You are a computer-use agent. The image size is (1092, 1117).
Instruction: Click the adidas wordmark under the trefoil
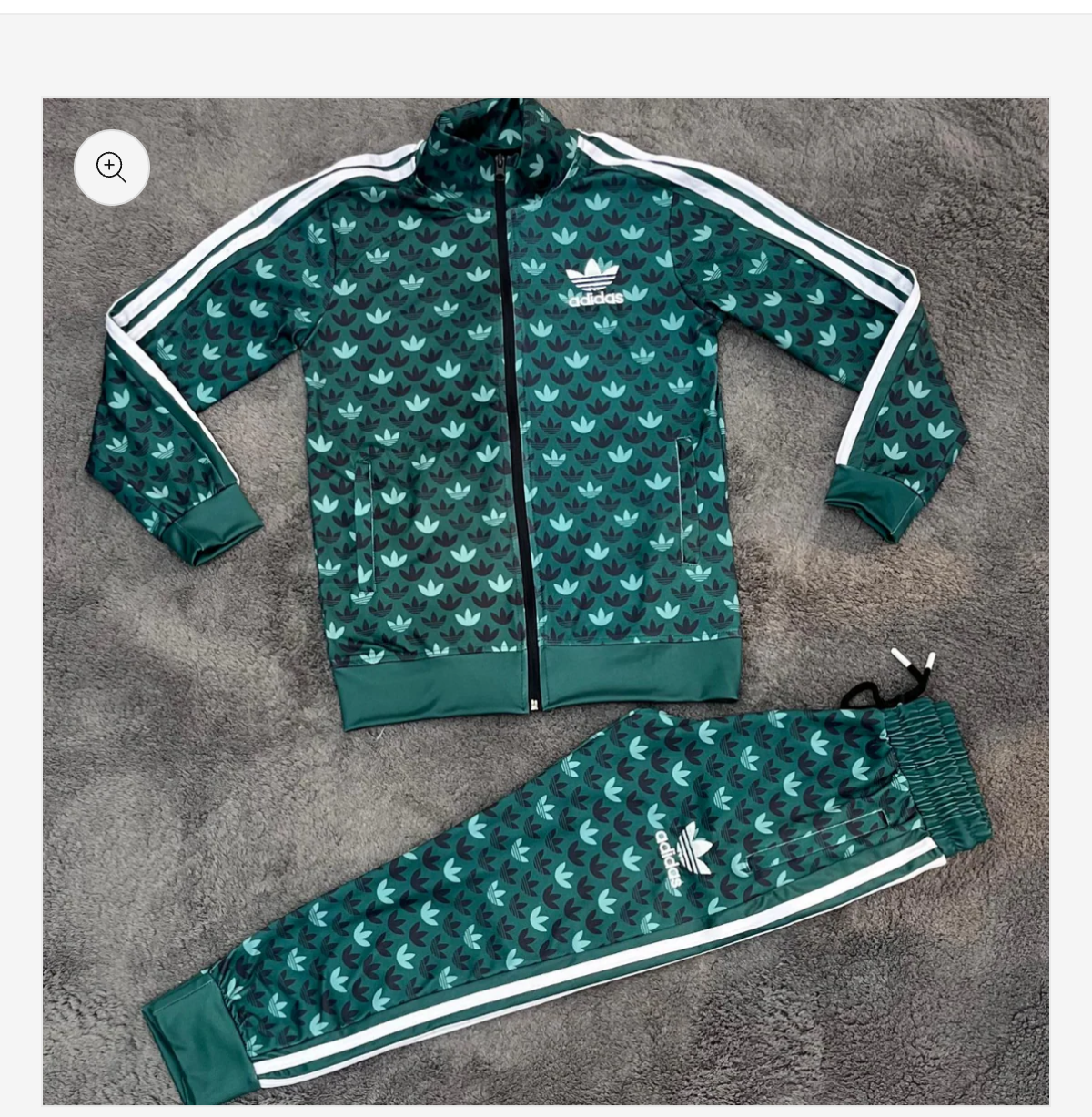(x=596, y=298)
